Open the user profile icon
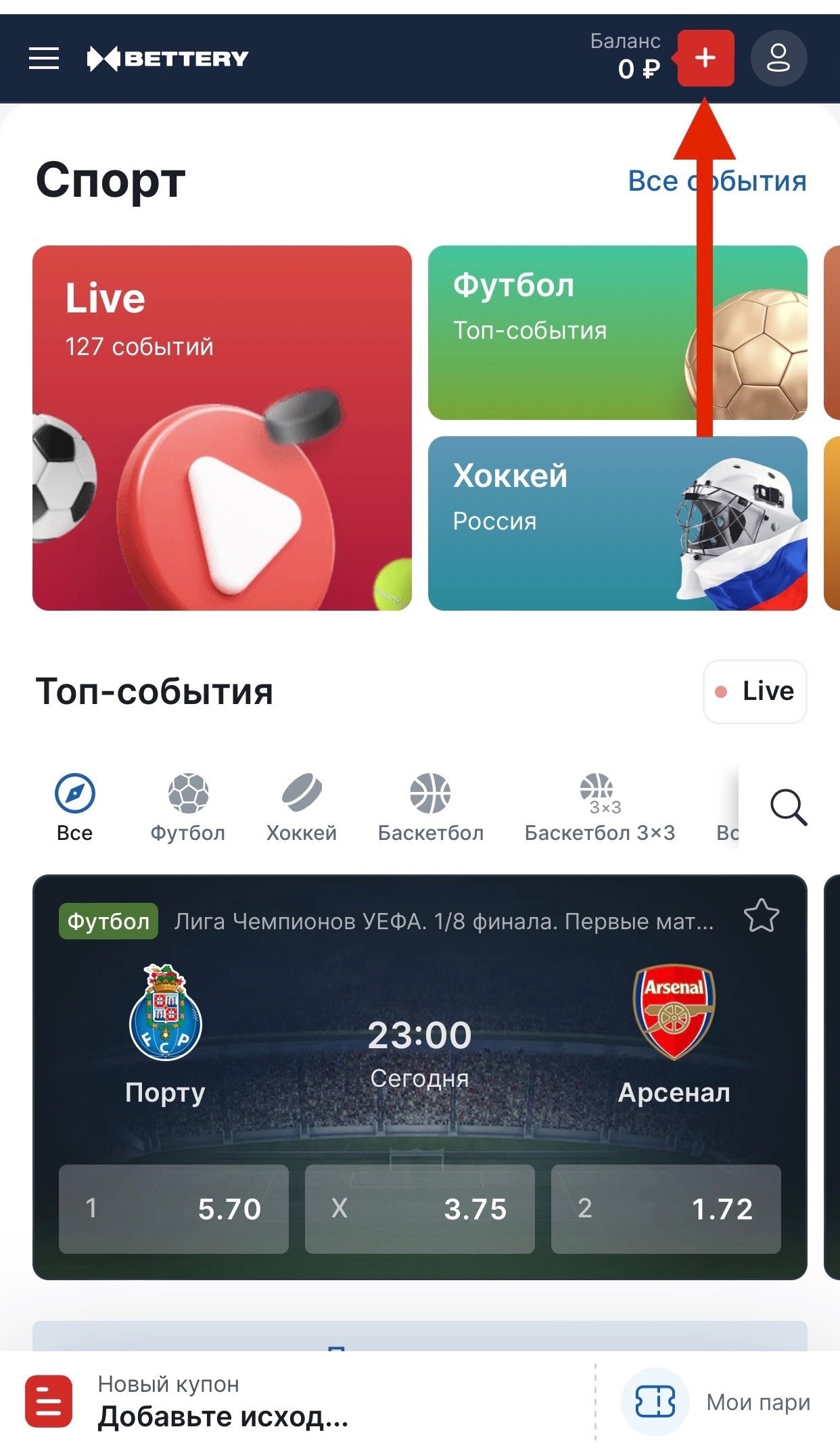Screen dimensions: 840x1452 tap(778, 58)
